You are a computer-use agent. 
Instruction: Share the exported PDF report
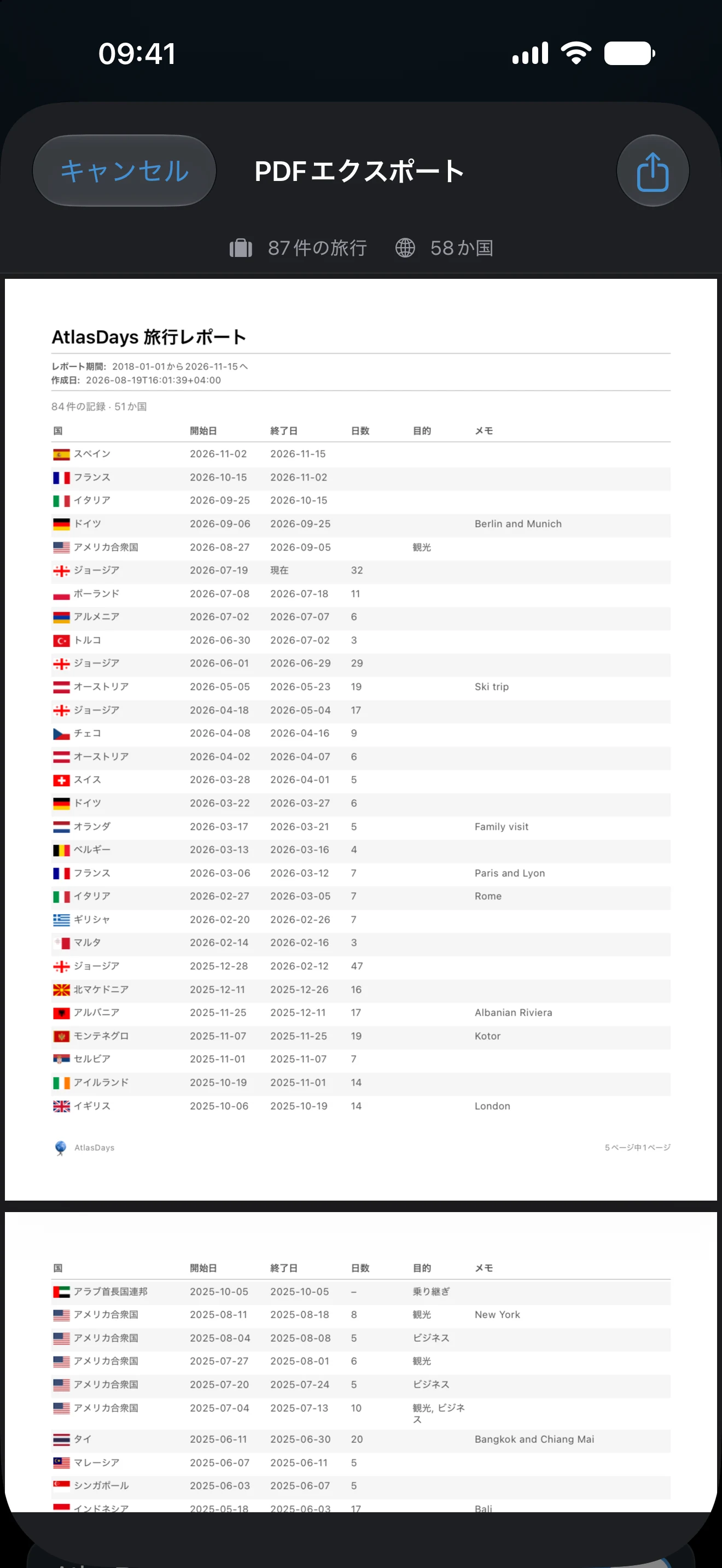pos(653,171)
